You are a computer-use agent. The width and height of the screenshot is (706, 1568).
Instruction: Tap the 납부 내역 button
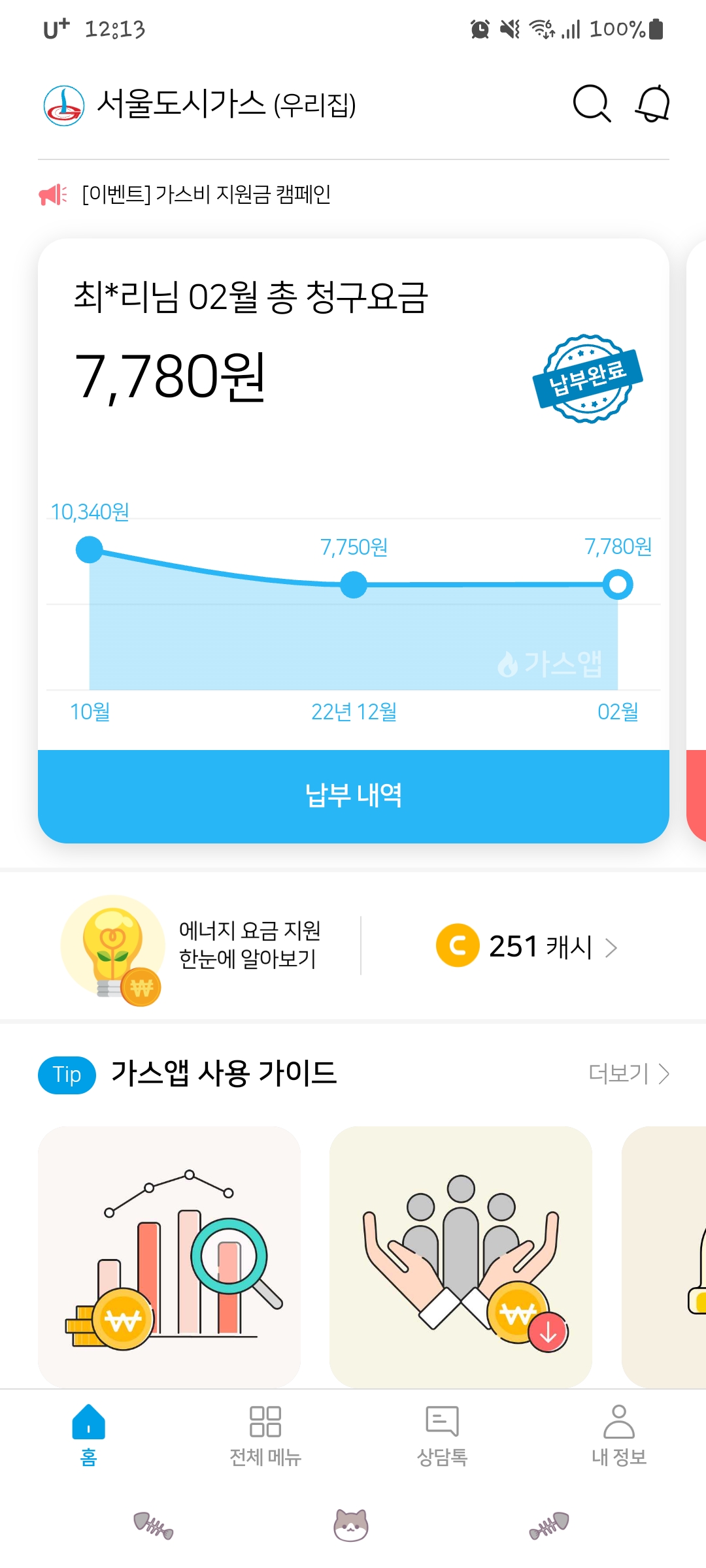pos(354,796)
